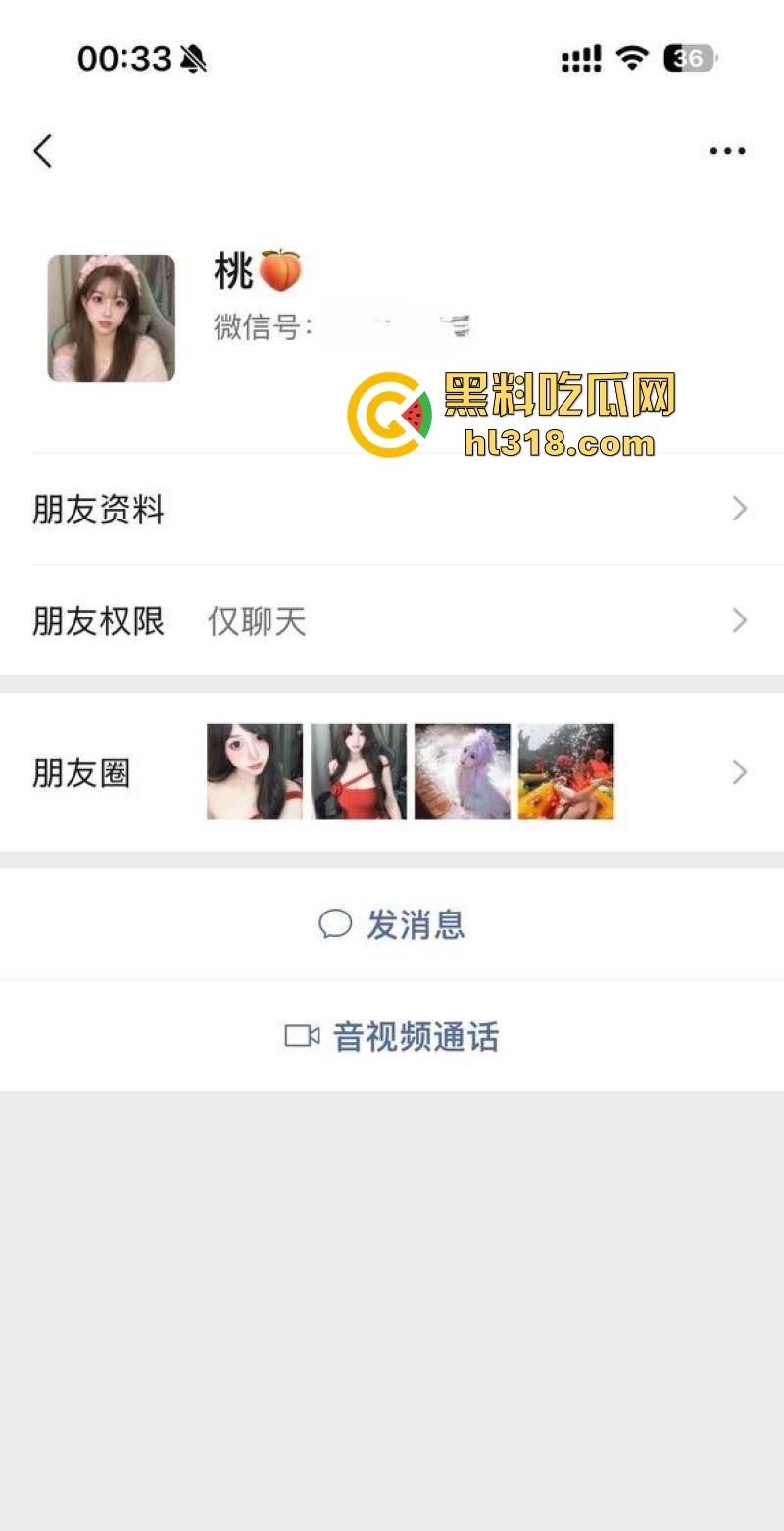
Task: Open the more options menu (three dots)
Action: pyautogui.click(x=727, y=149)
